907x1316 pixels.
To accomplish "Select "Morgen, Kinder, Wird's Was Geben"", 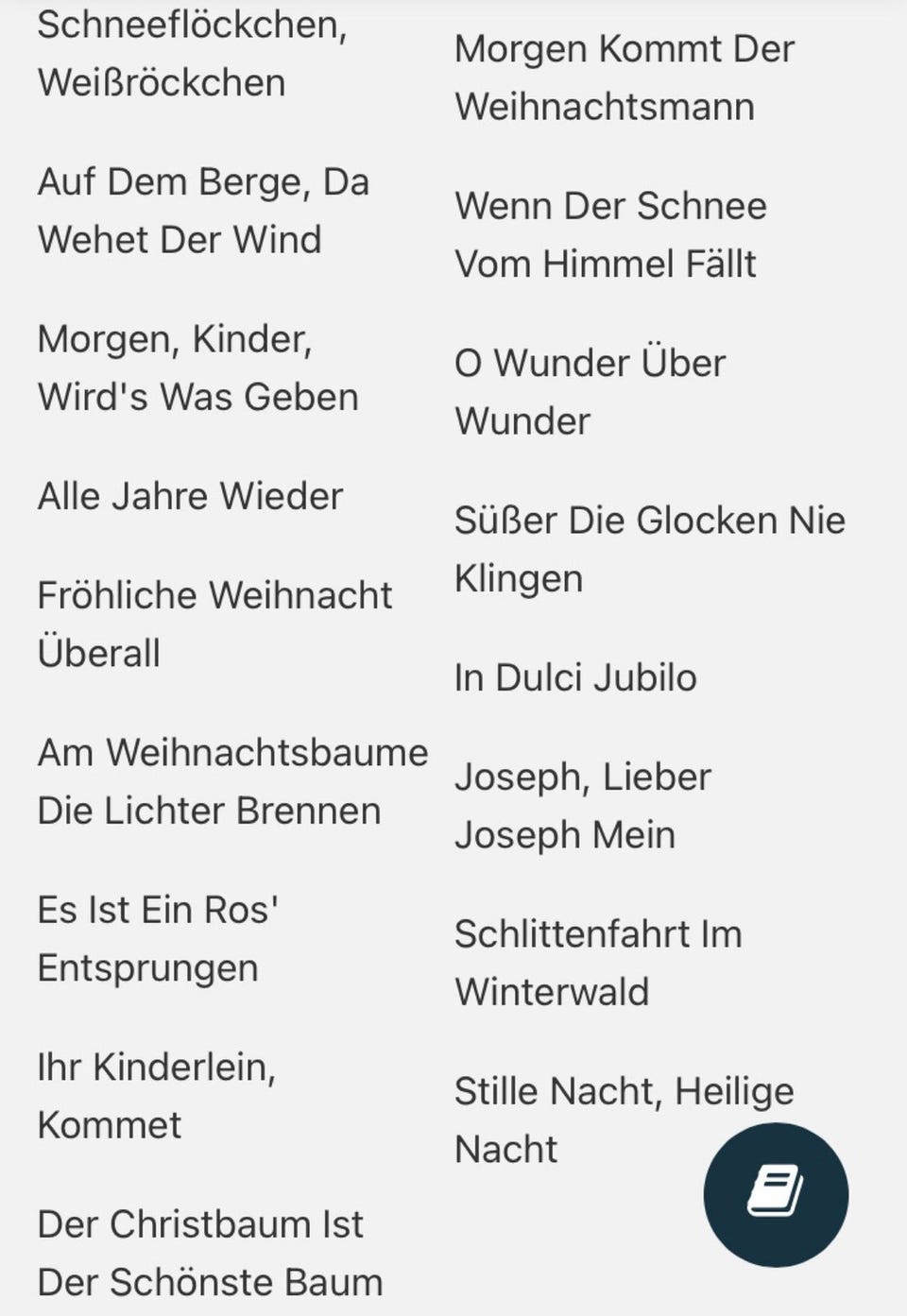I will click(198, 367).
